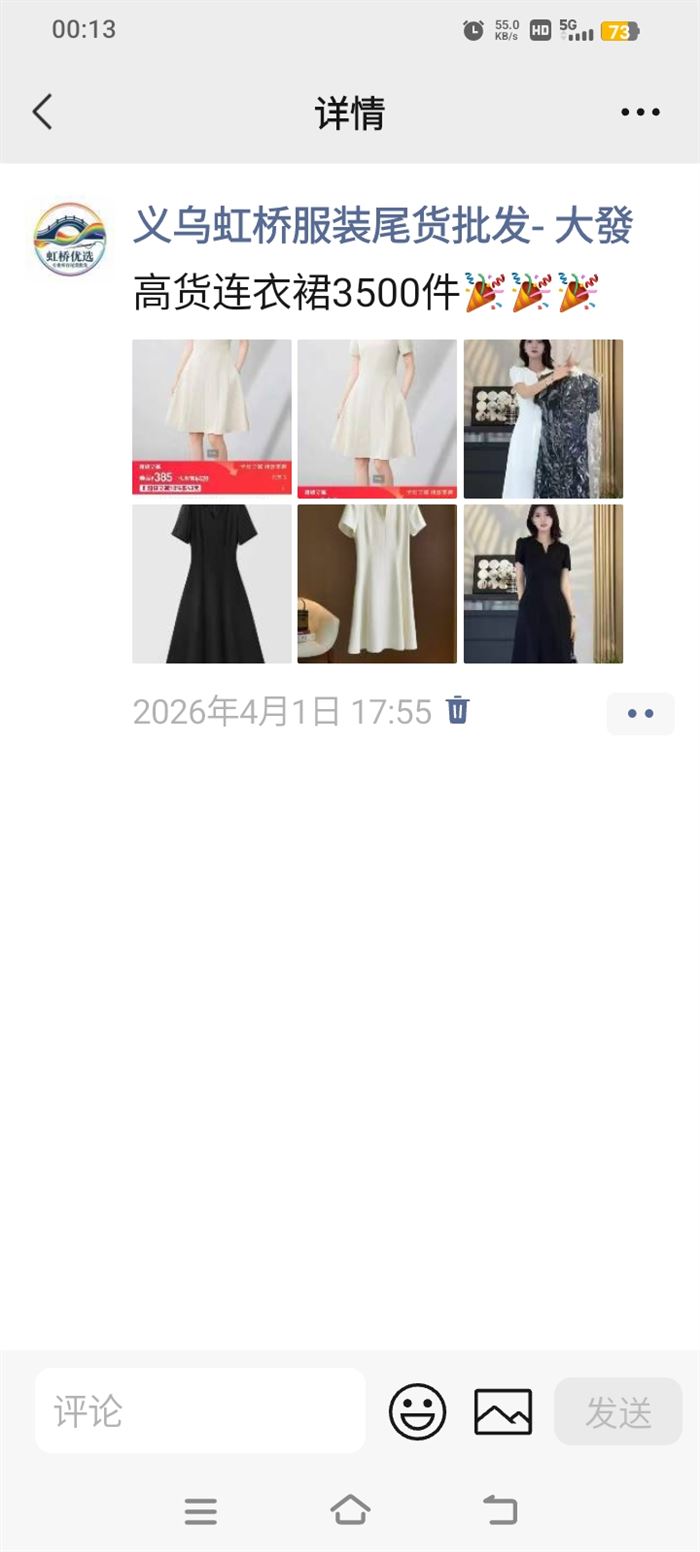Viewport: 700px width, 1552px height.
Task: Open the system recent apps menu
Action: 201,1510
